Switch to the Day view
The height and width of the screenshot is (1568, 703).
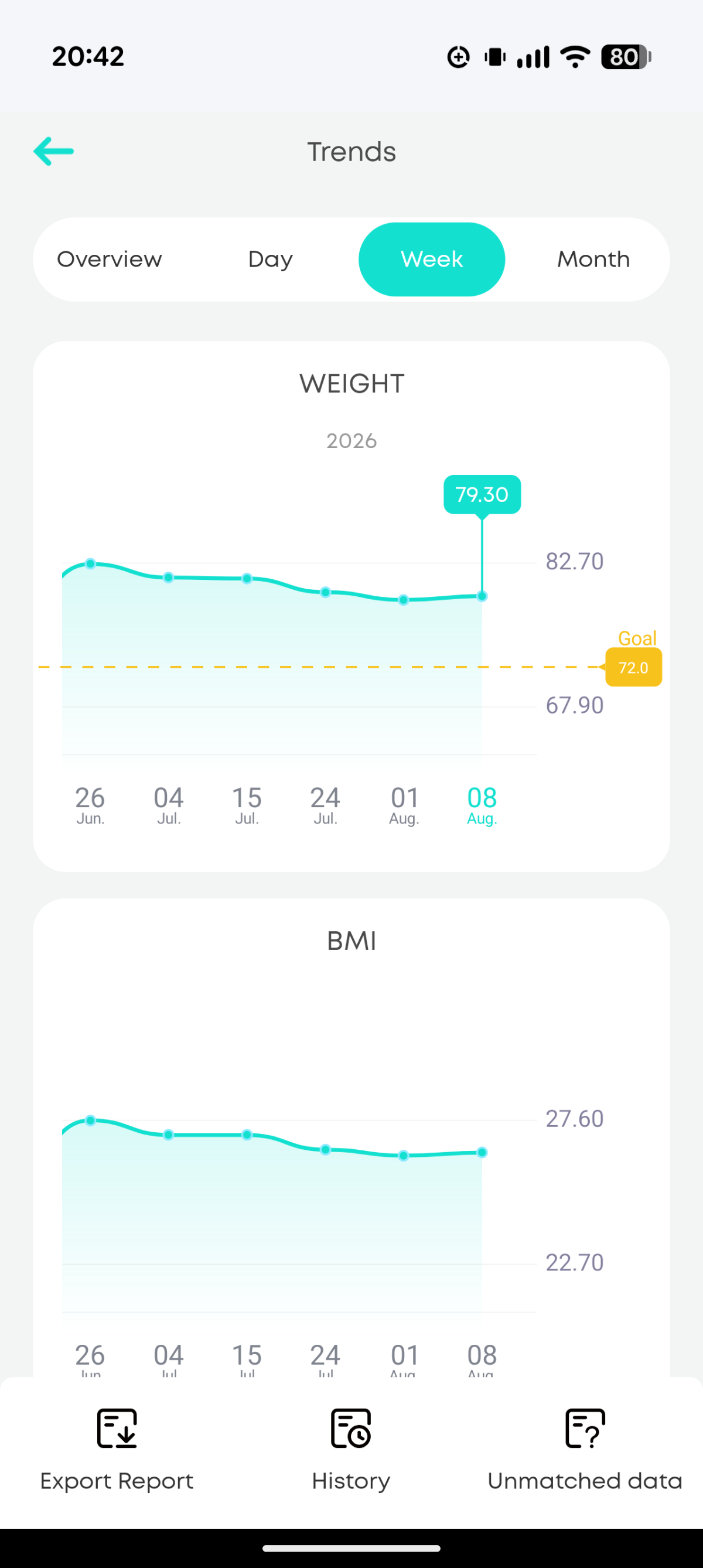270,259
